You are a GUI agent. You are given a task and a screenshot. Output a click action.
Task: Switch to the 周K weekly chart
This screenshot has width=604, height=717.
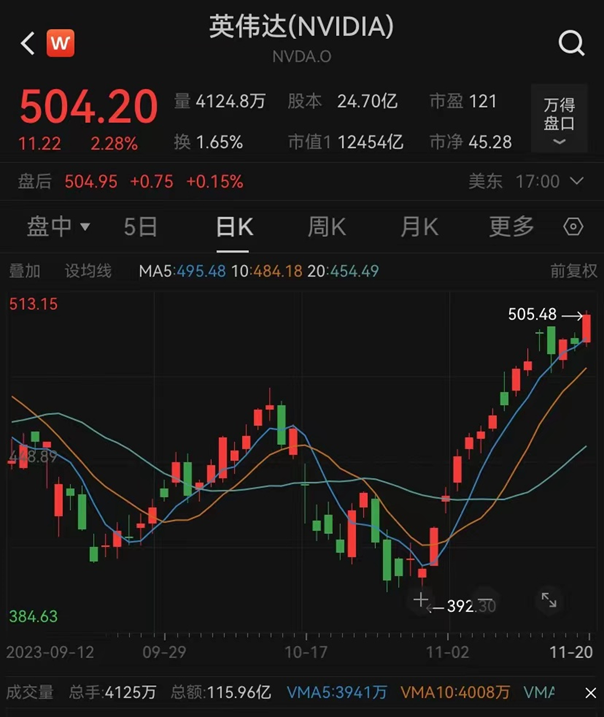pos(326,227)
